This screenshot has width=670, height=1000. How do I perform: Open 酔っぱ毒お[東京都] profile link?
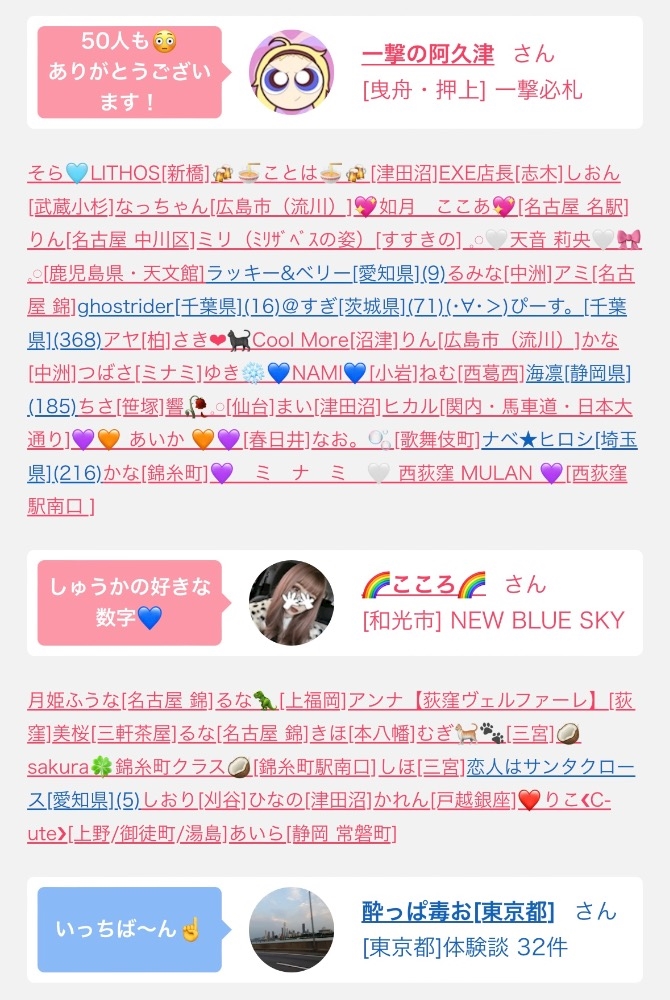click(x=458, y=911)
